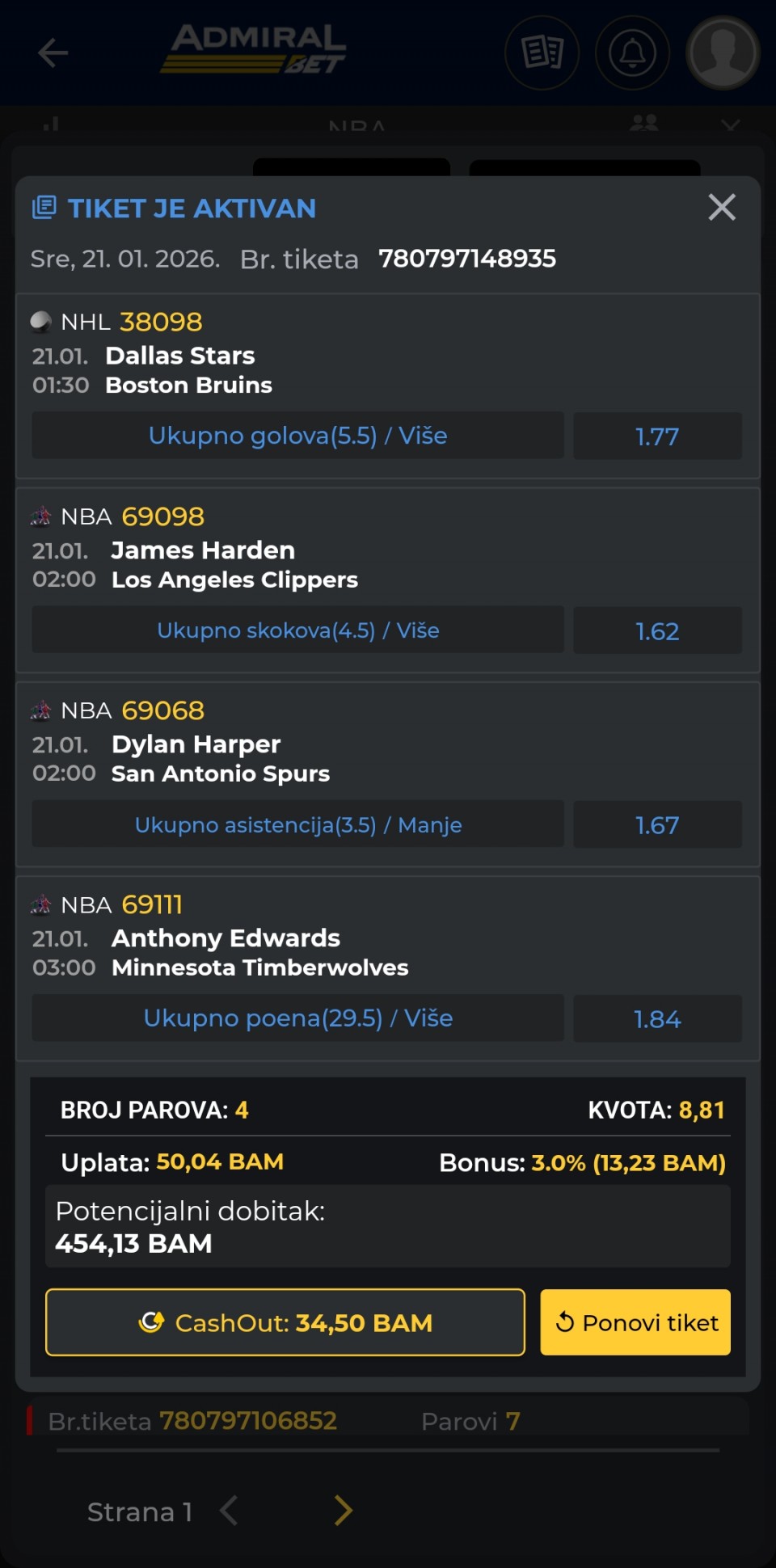Viewport: 776px width, 1568px height.
Task: Open ticket number 780797106852
Action: coord(248,1421)
